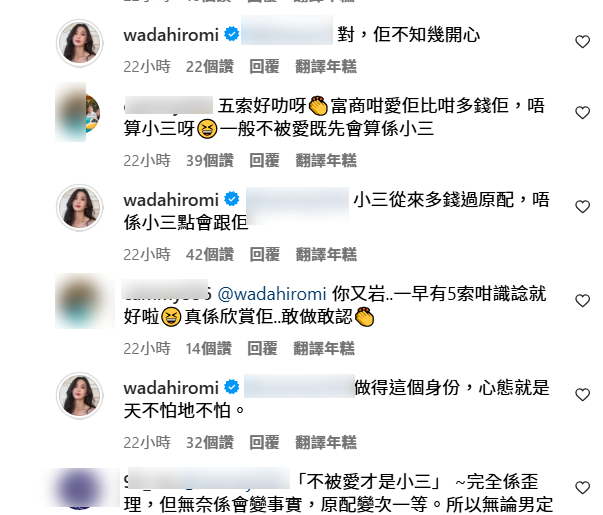View 42 likes on 小三從來多錢過原配 comment
Screen dimensions: 603x515
210,254
